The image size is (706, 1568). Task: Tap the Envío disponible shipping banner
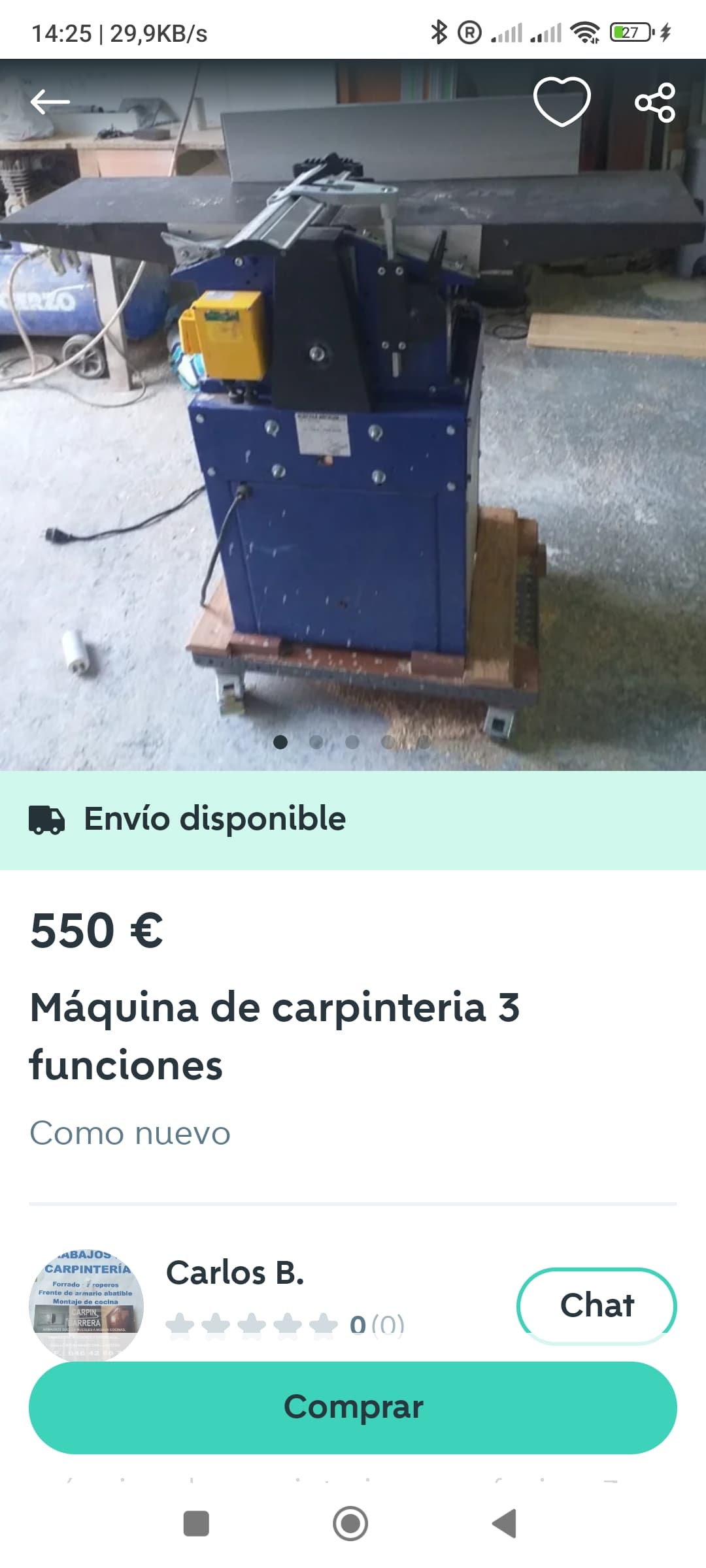point(353,820)
